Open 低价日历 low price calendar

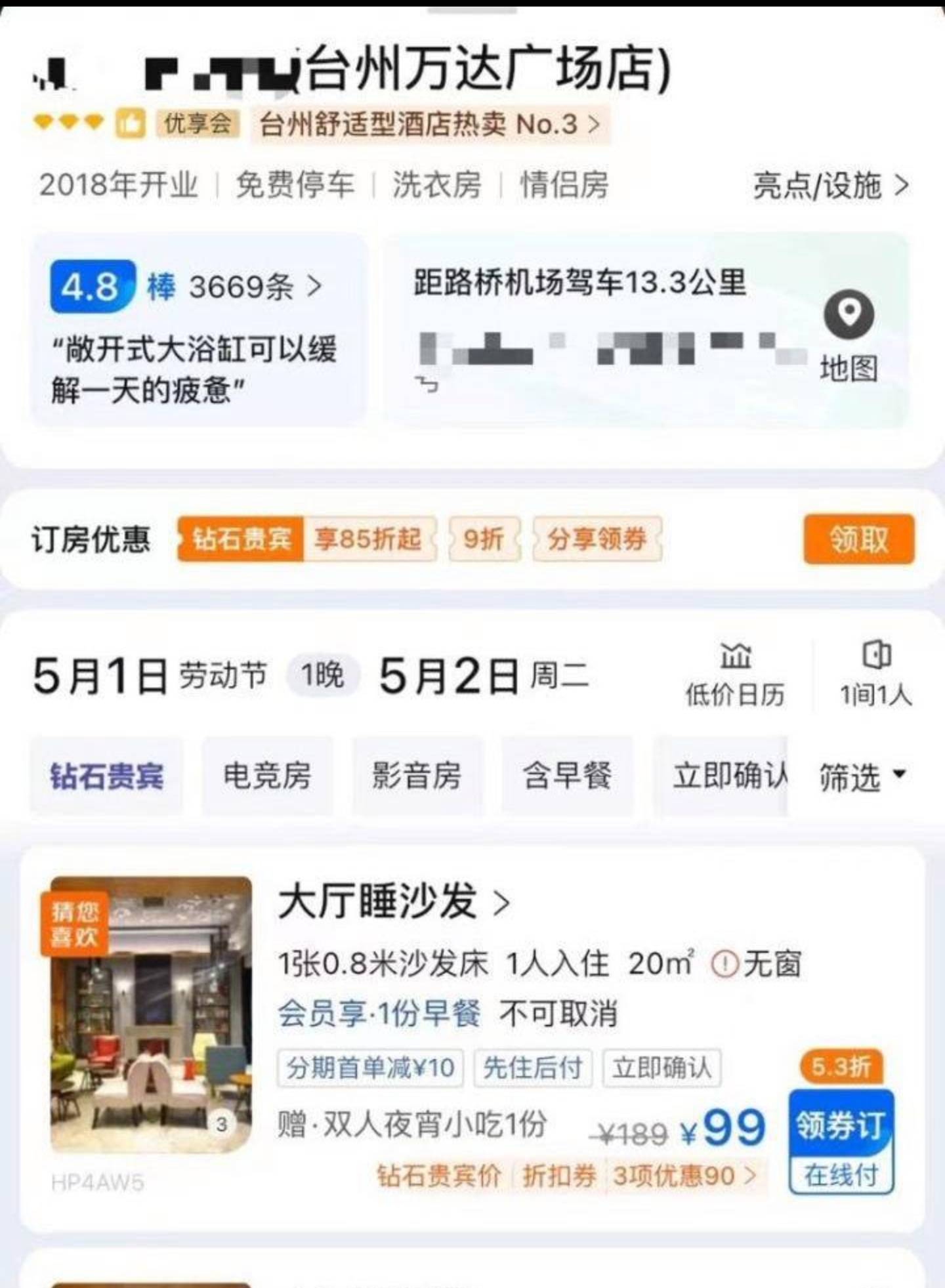pos(734,675)
